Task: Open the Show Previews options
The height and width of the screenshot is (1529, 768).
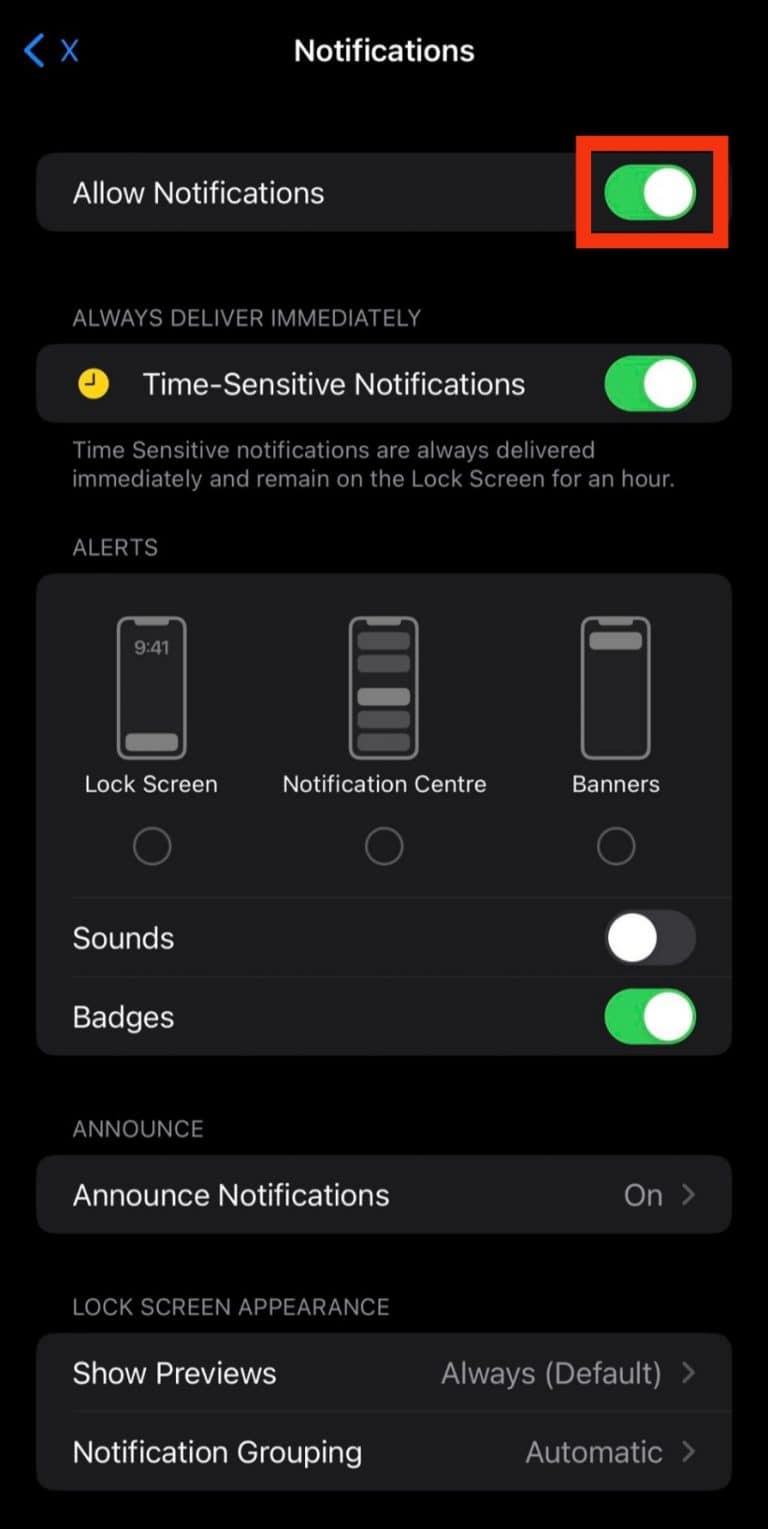Action: 384,1373
